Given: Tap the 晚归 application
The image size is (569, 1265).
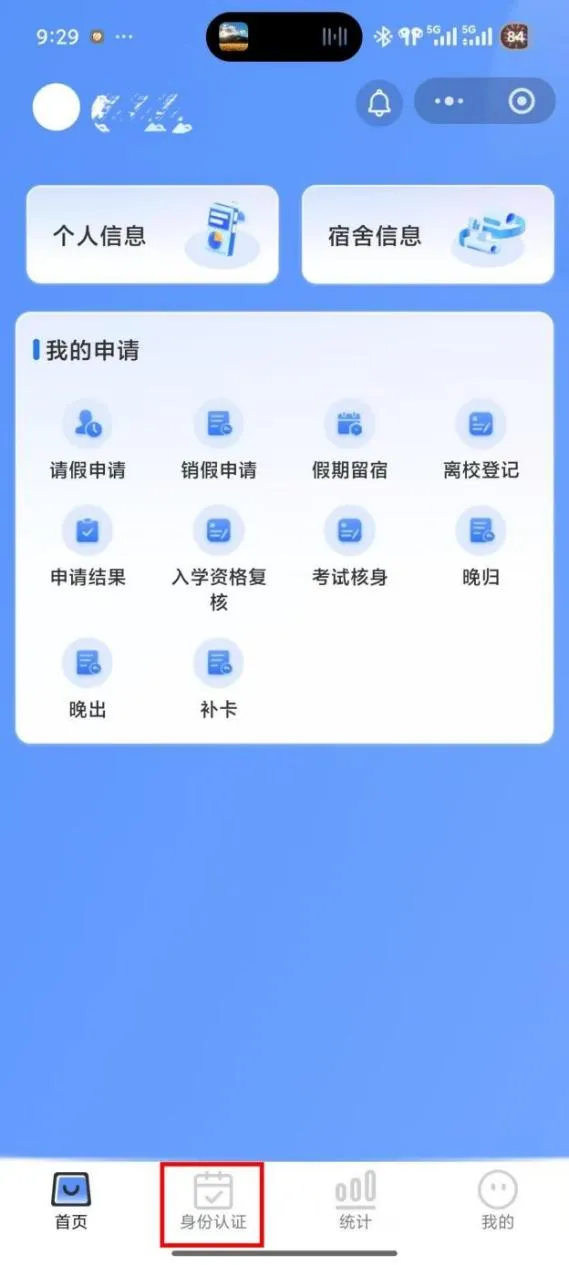Looking at the screenshot, I should coord(481,547).
